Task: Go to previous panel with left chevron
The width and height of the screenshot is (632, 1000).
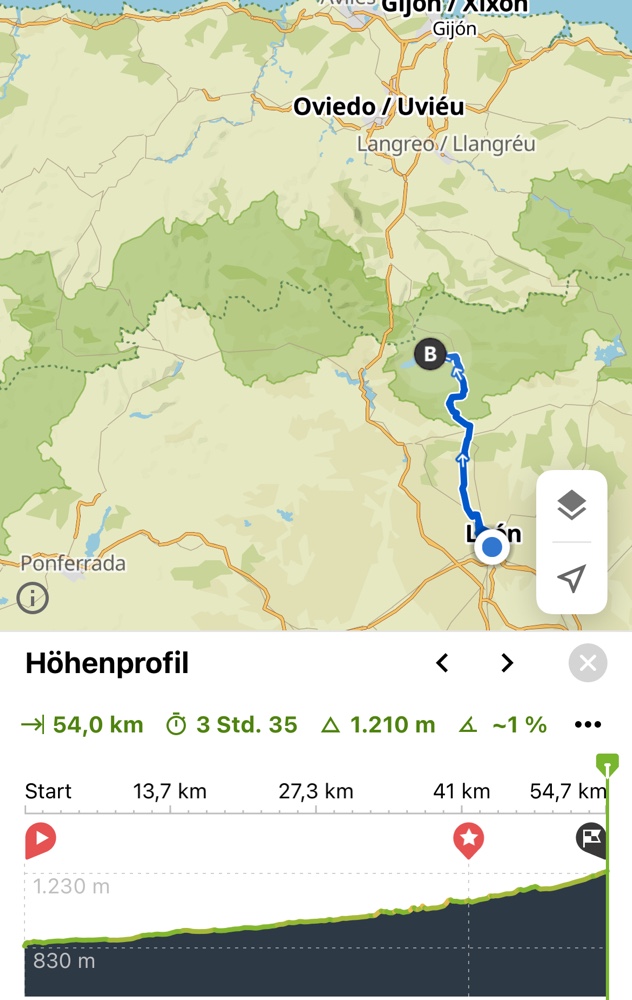Action: click(x=442, y=663)
